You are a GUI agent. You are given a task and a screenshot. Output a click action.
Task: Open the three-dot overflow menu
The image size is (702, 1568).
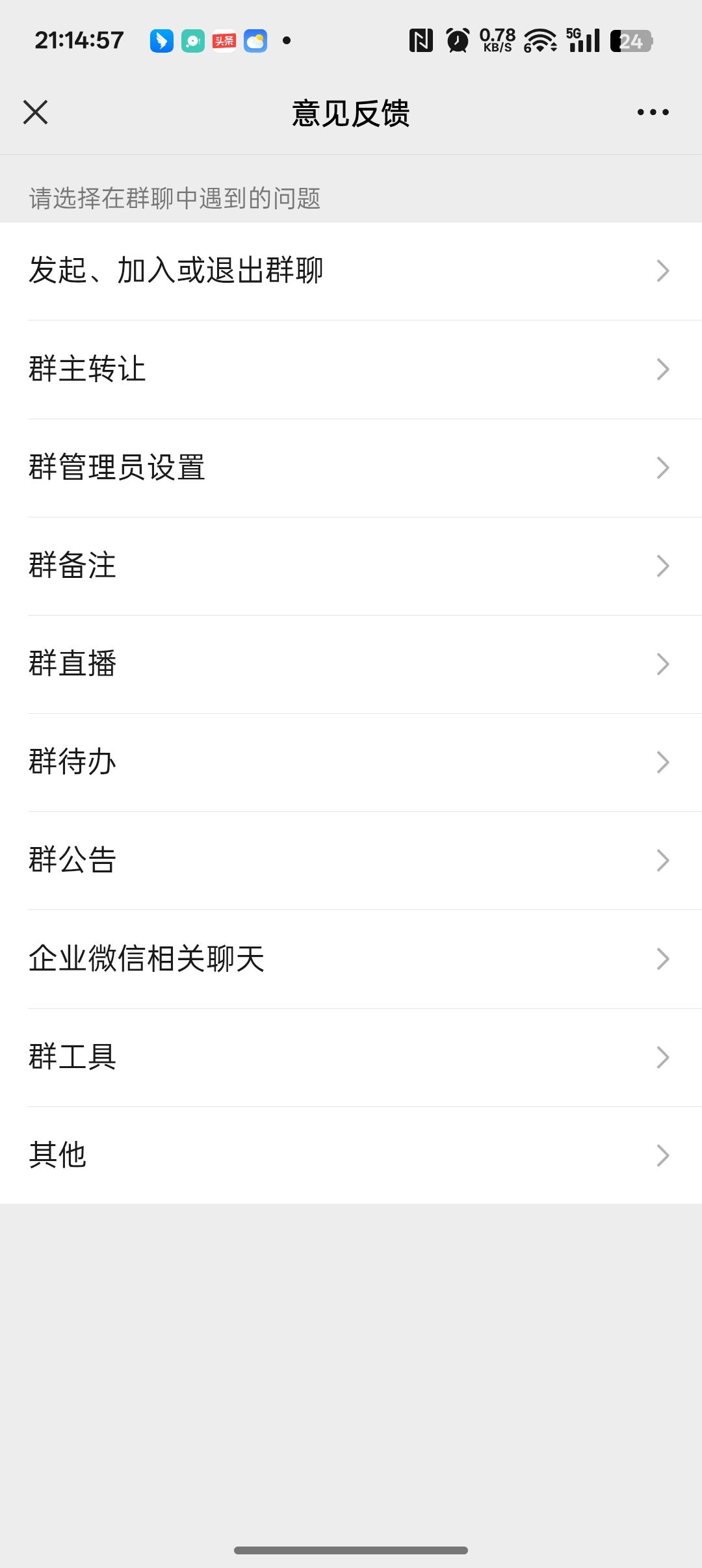pyautogui.click(x=653, y=112)
